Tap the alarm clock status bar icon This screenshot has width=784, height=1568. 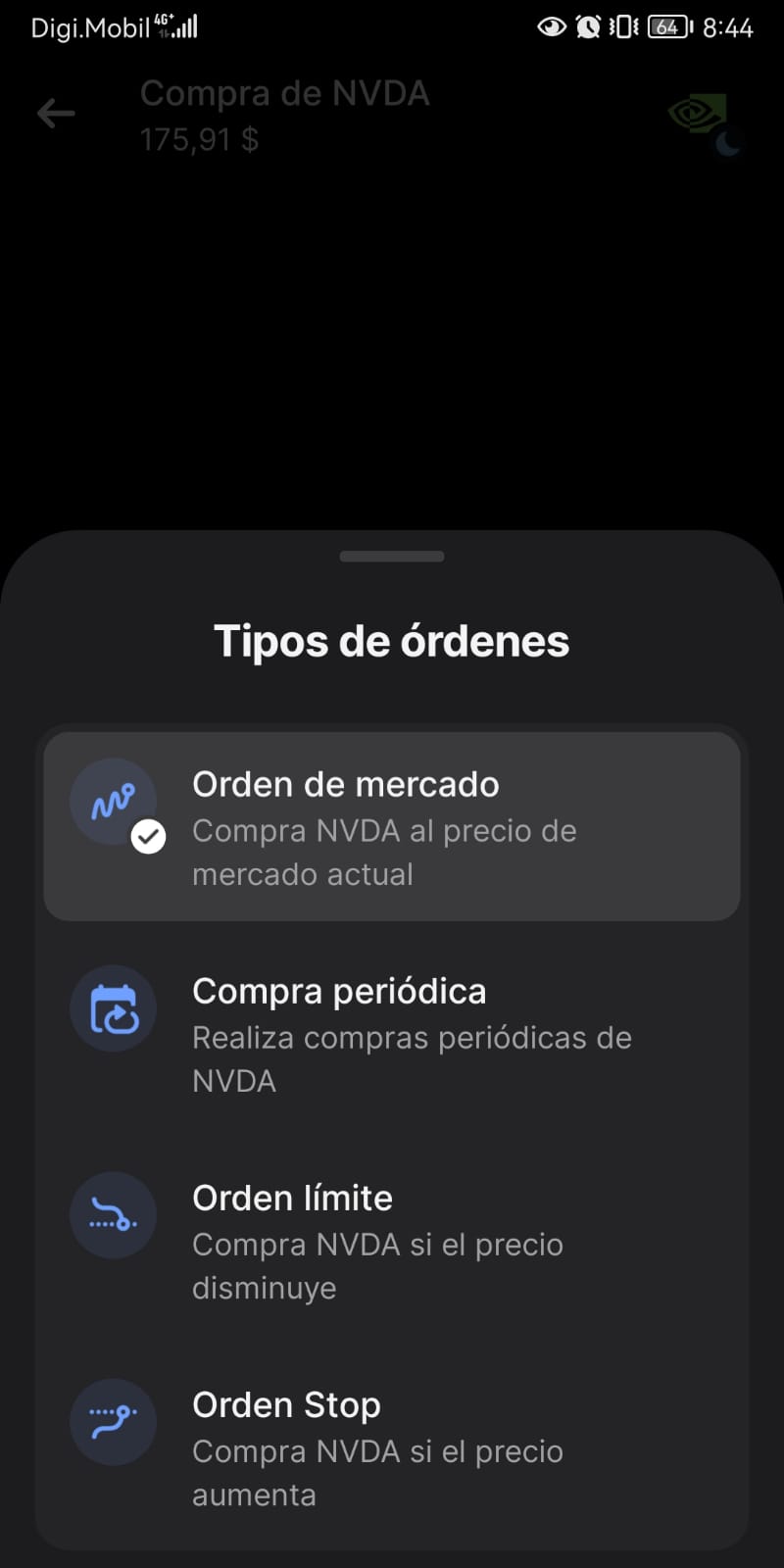coord(587,26)
